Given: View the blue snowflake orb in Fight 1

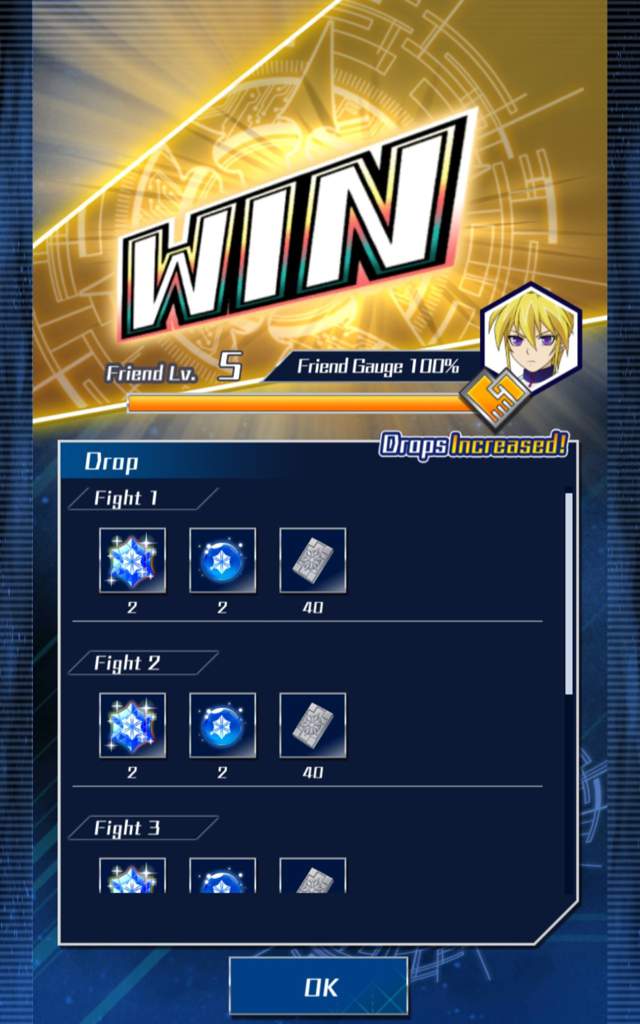Looking at the screenshot, I should (x=222, y=560).
